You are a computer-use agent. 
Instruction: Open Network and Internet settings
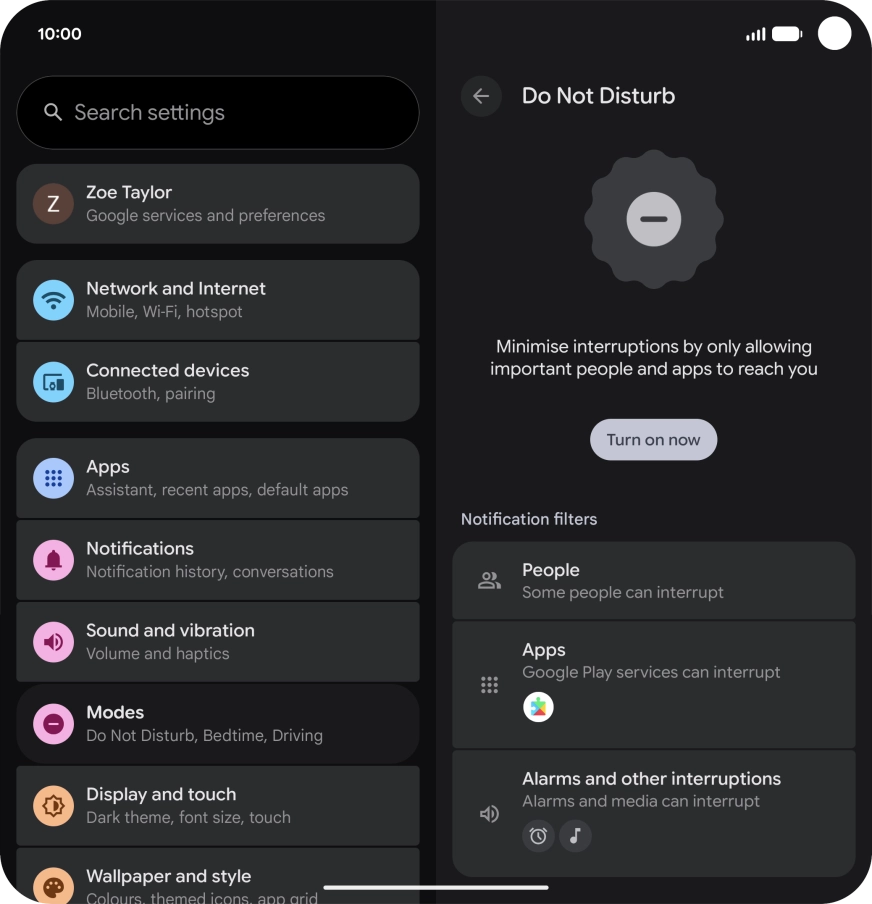click(218, 300)
